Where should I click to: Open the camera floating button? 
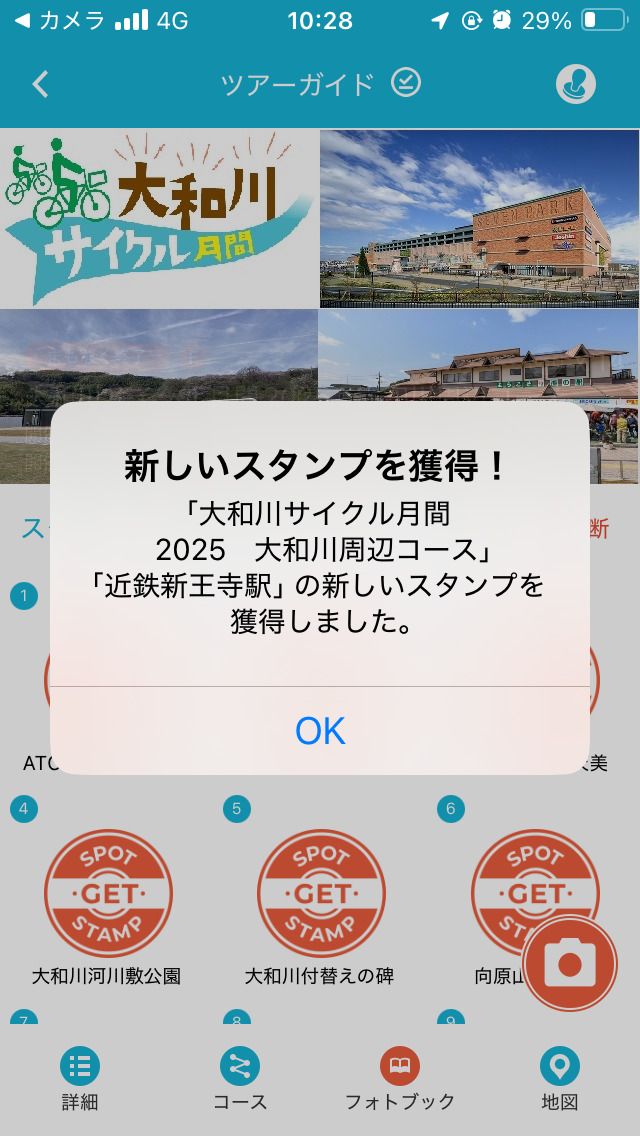tap(569, 964)
